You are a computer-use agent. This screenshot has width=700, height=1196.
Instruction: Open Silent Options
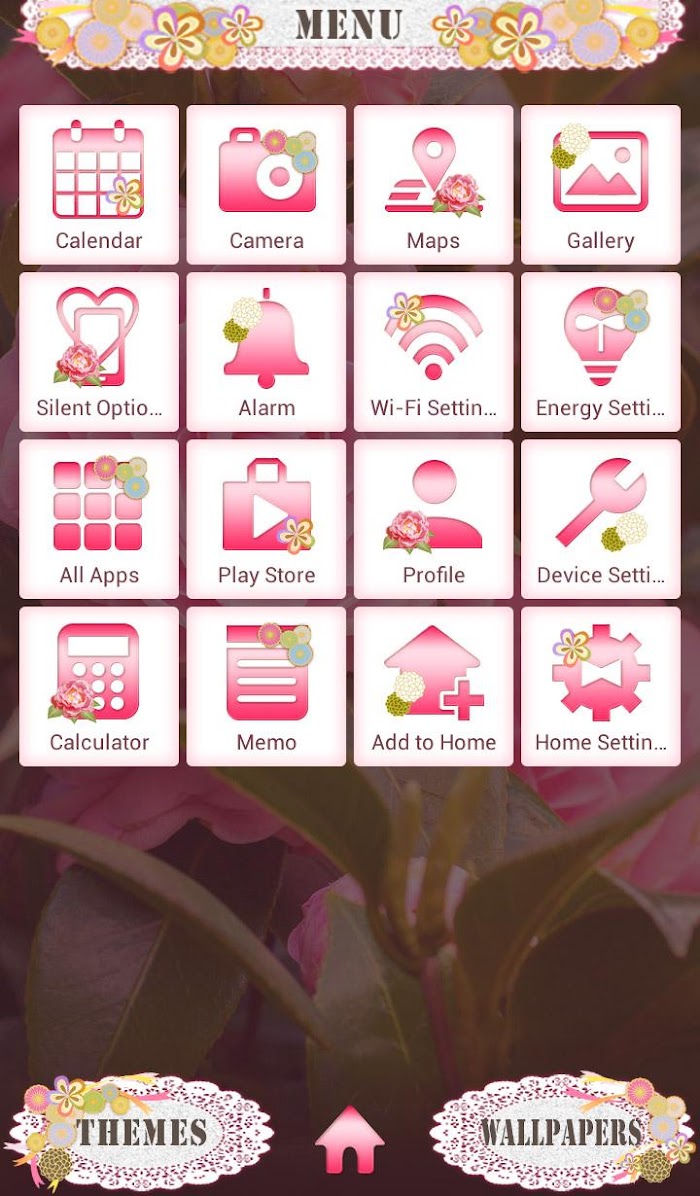point(99,352)
